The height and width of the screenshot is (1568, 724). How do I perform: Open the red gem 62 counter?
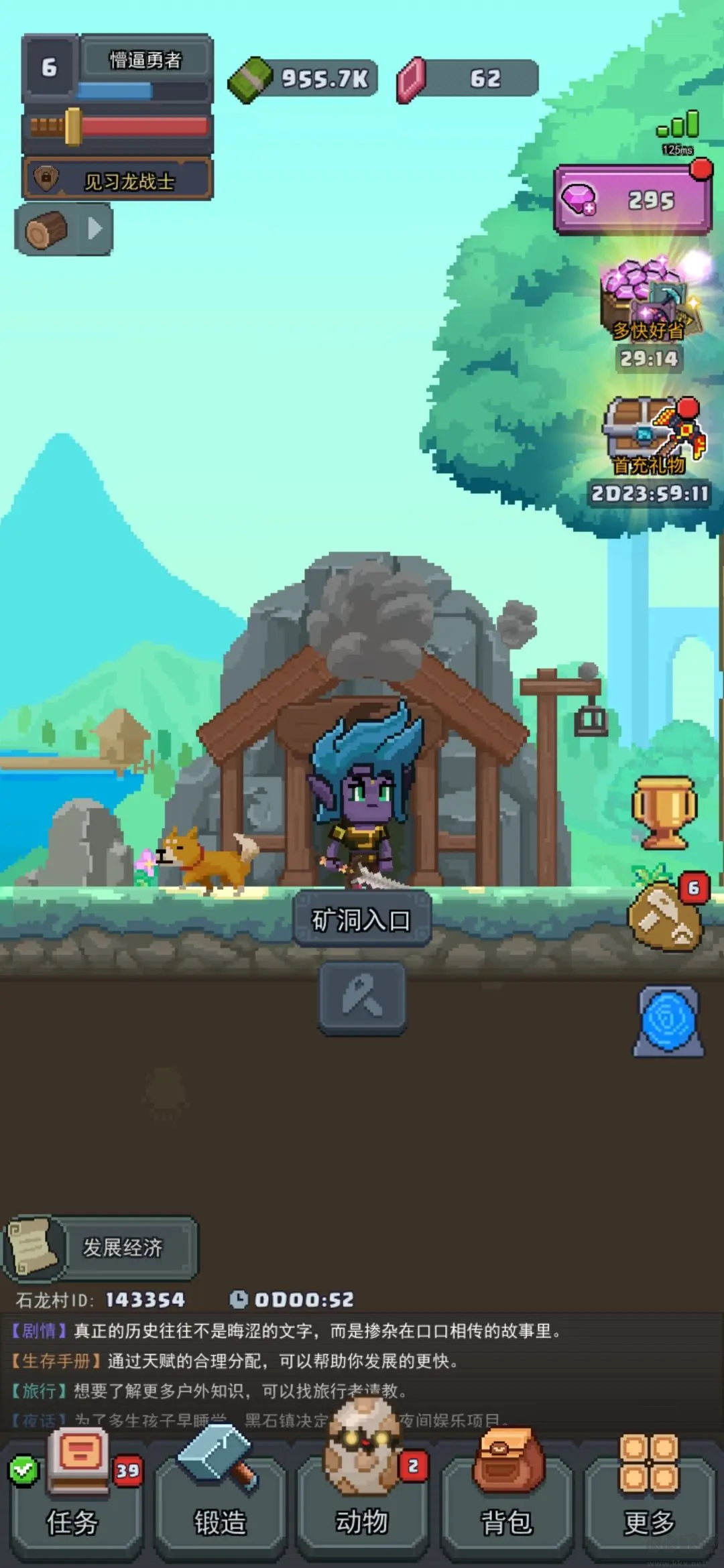468,79
